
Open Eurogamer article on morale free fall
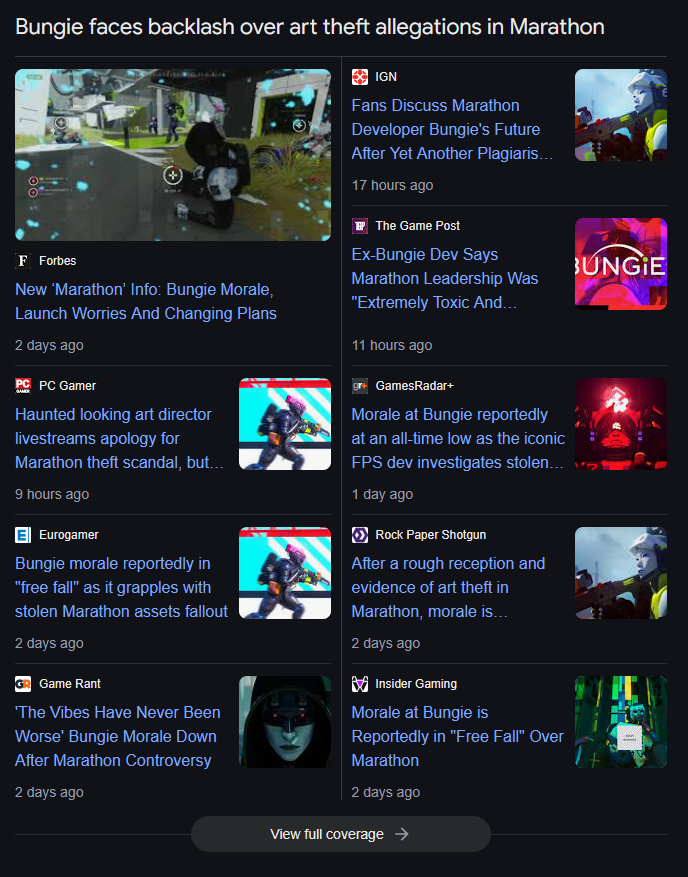121,587
